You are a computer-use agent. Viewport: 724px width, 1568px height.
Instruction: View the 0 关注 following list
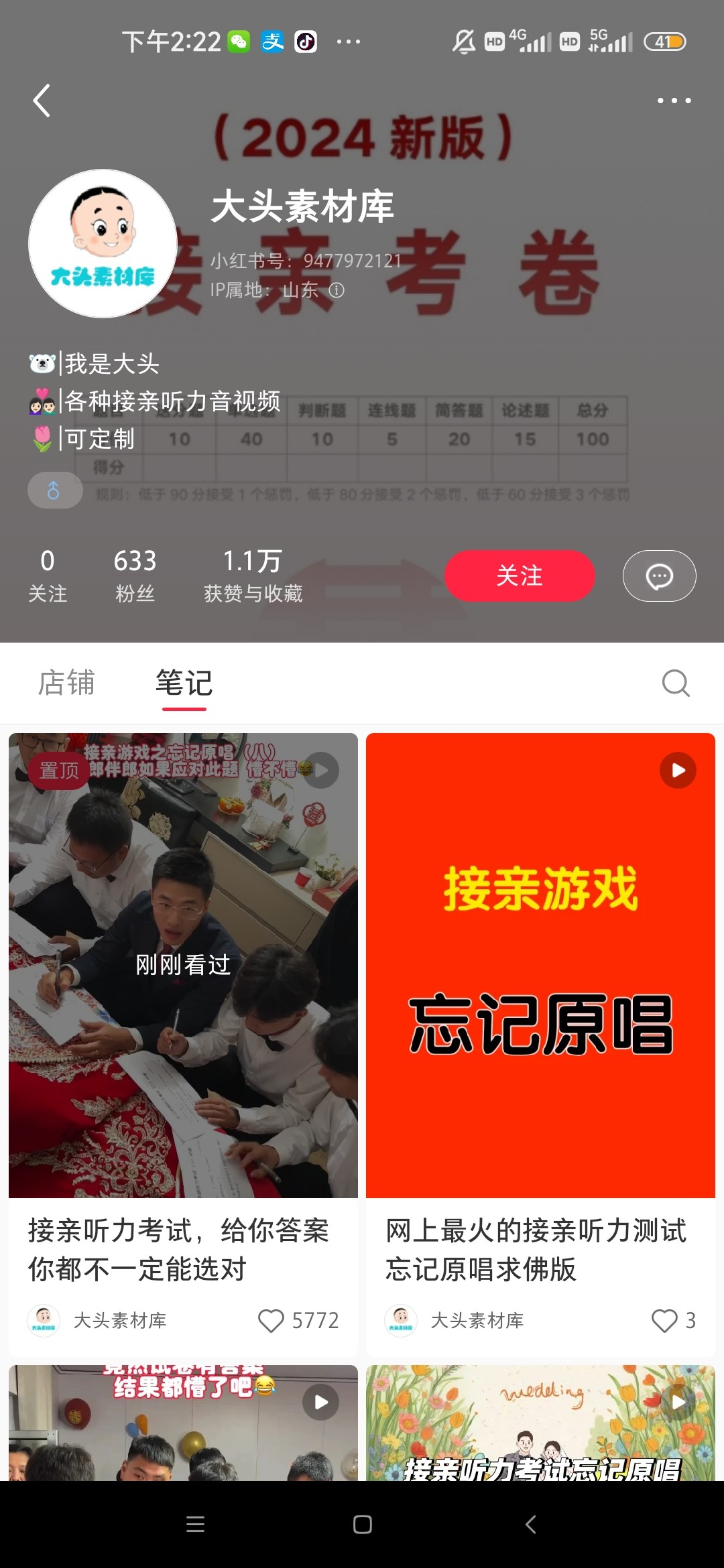pyautogui.click(x=48, y=575)
